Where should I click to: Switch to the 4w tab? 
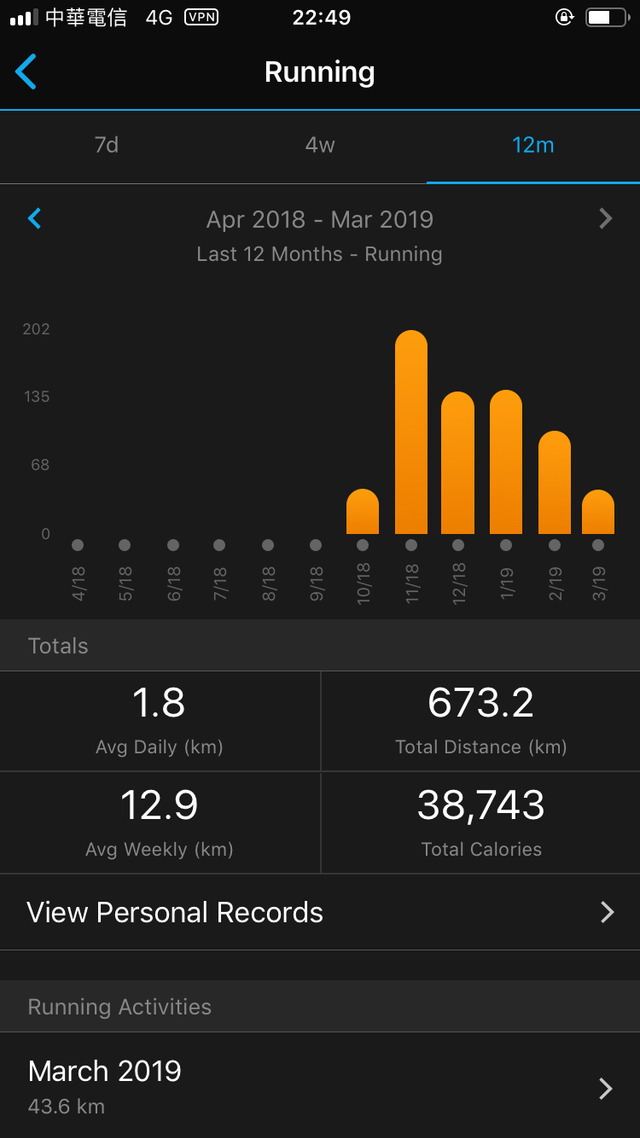[320, 145]
